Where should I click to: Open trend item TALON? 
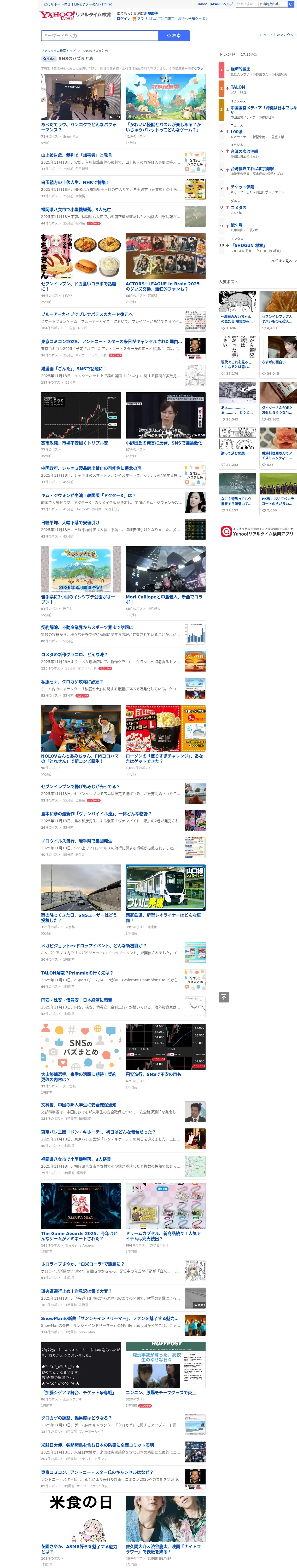pos(238,87)
